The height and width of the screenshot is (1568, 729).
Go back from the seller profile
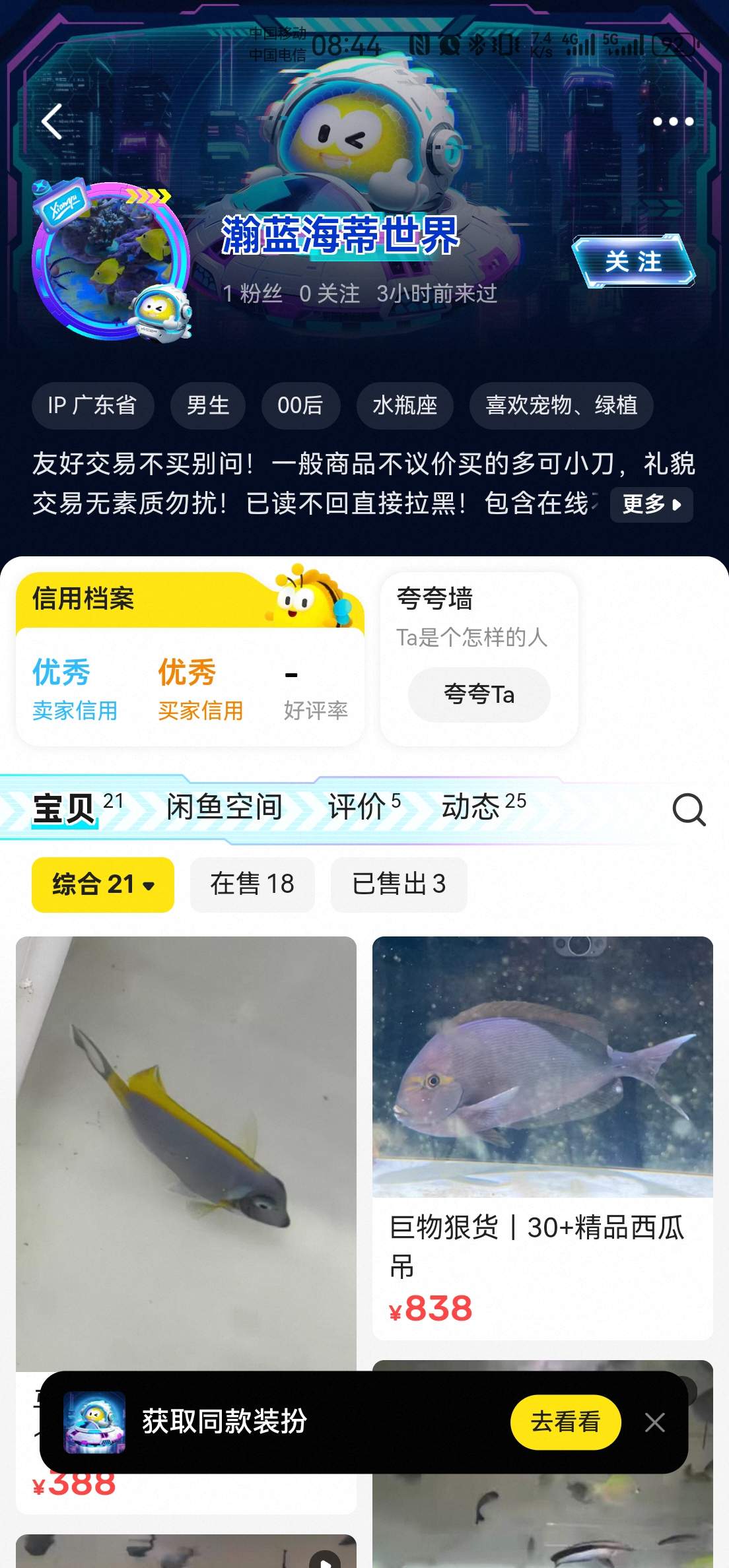(x=52, y=121)
